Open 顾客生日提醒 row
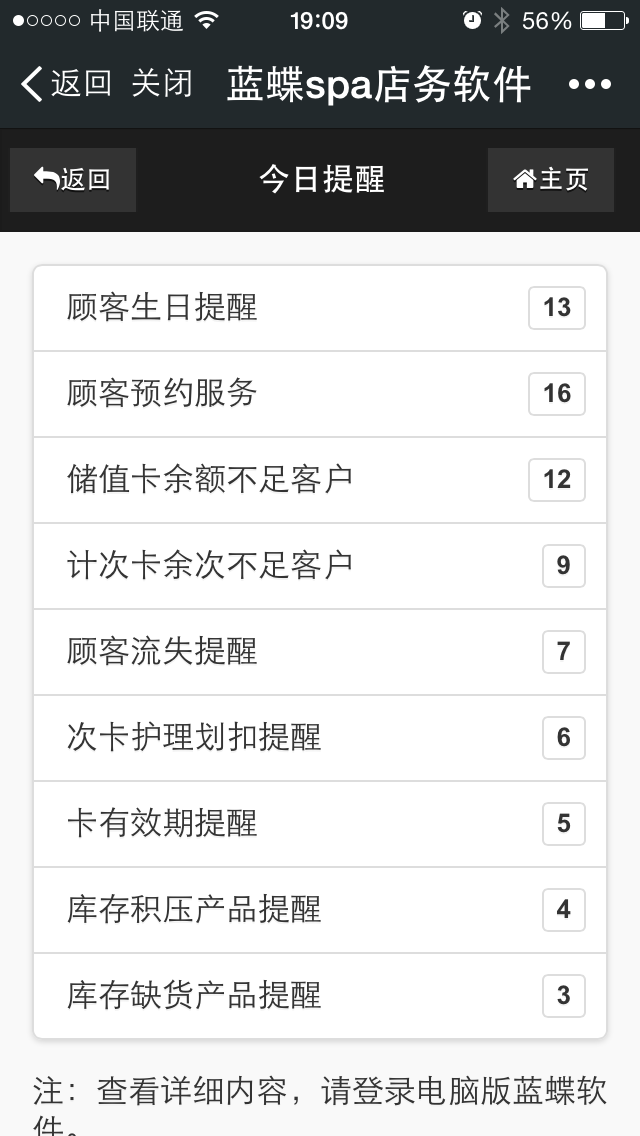Screen dimensions: 640x1136 [320, 308]
